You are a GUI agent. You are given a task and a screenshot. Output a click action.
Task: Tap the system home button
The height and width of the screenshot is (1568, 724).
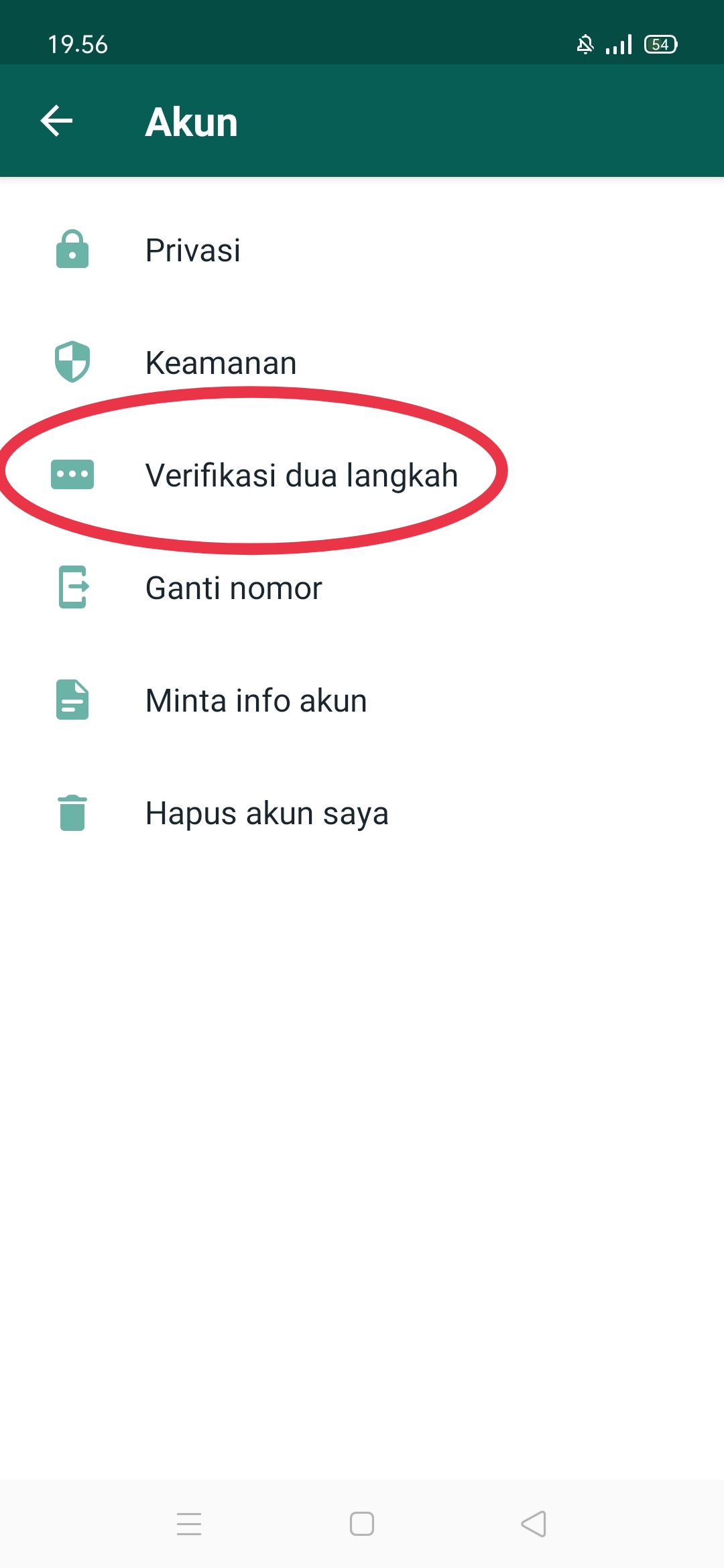(x=362, y=1524)
